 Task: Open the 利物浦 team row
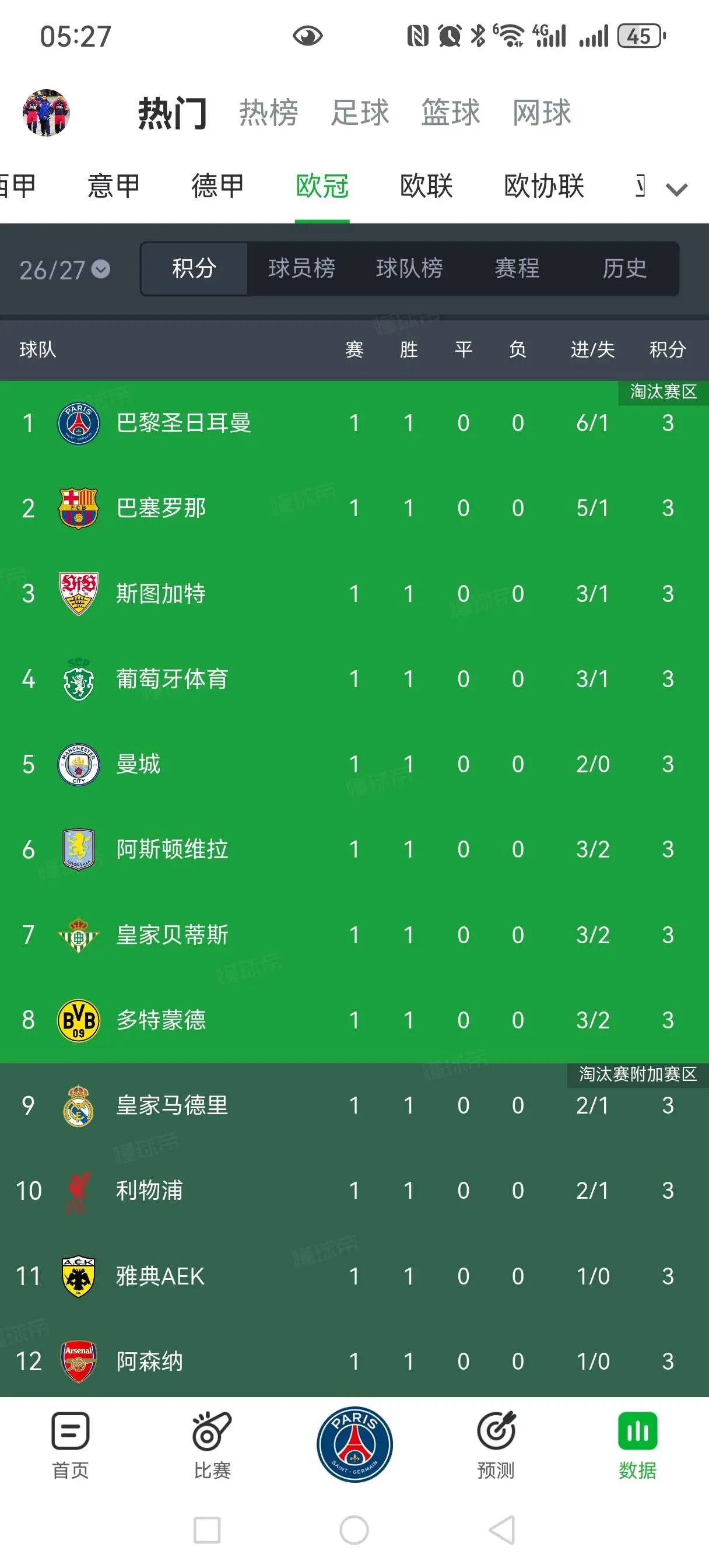coord(354,1191)
